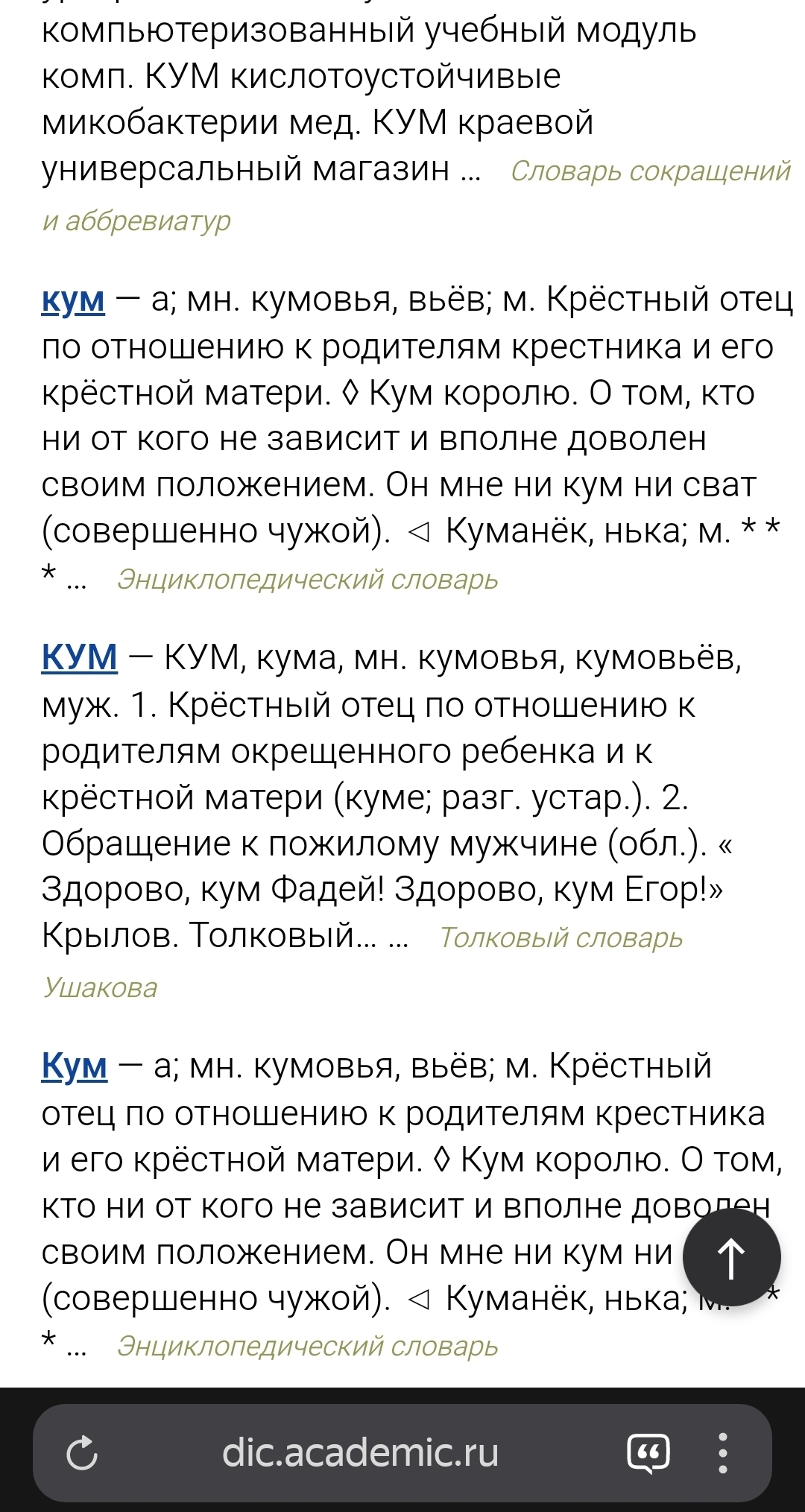
Task: Tap the scroll-to-top arrow button
Action: pos(731,1258)
